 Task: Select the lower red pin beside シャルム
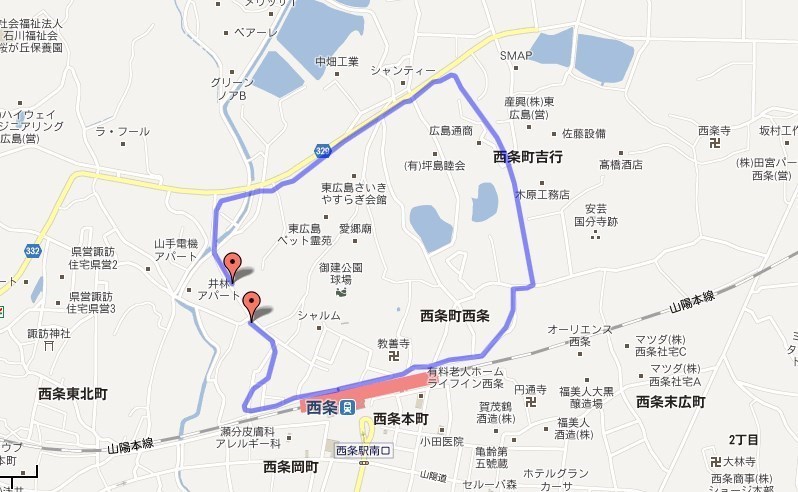252,302
